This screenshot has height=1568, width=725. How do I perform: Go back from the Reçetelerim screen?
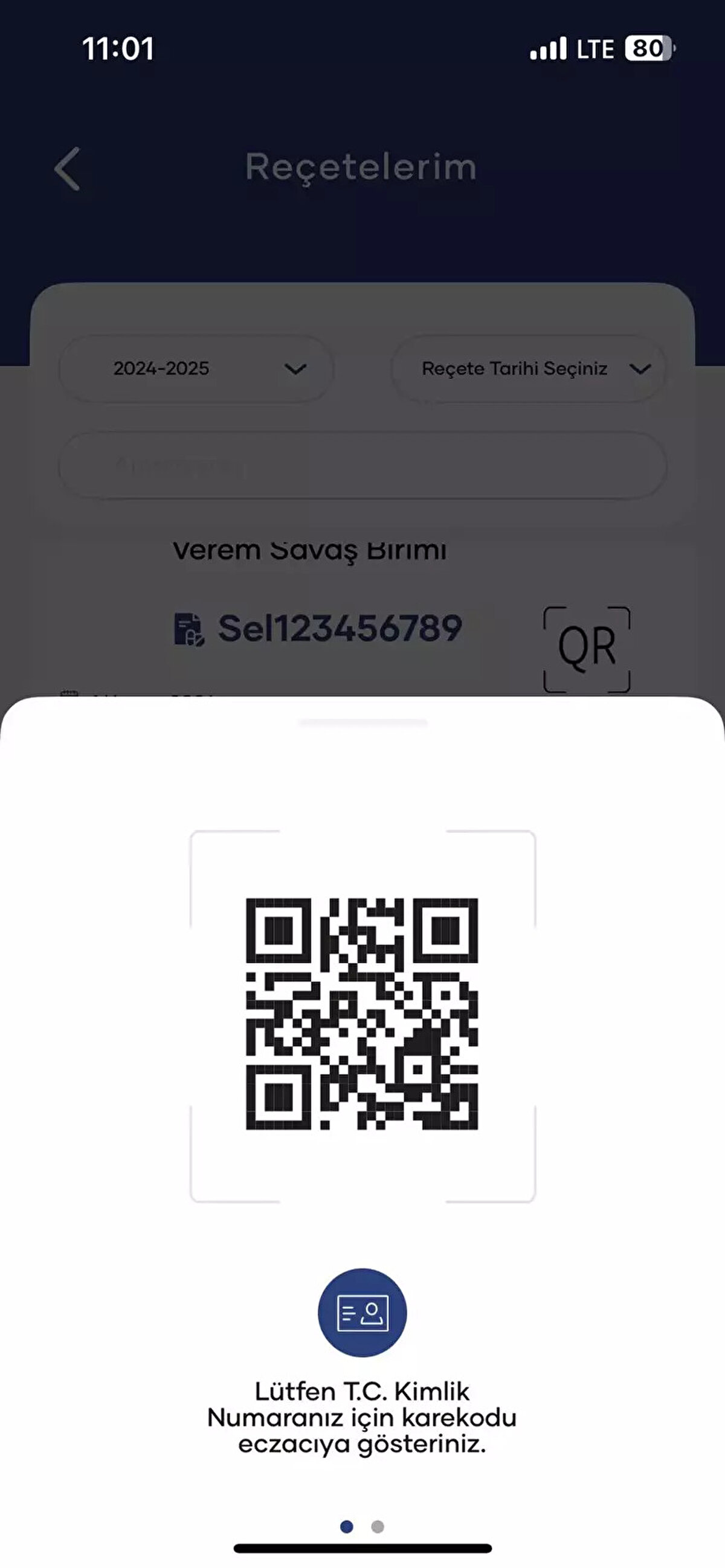pos(67,169)
